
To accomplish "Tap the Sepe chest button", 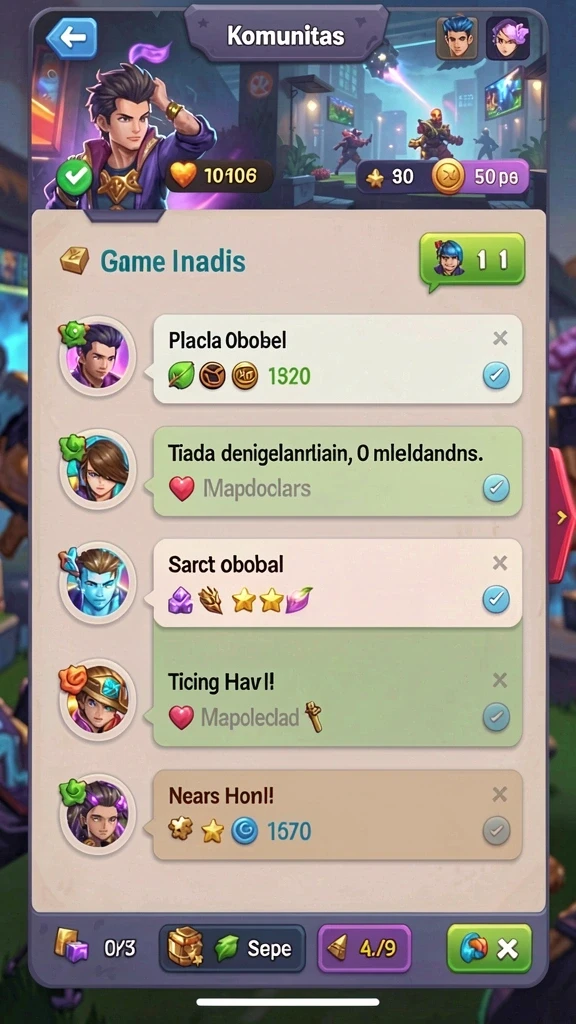I will pos(232,948).
